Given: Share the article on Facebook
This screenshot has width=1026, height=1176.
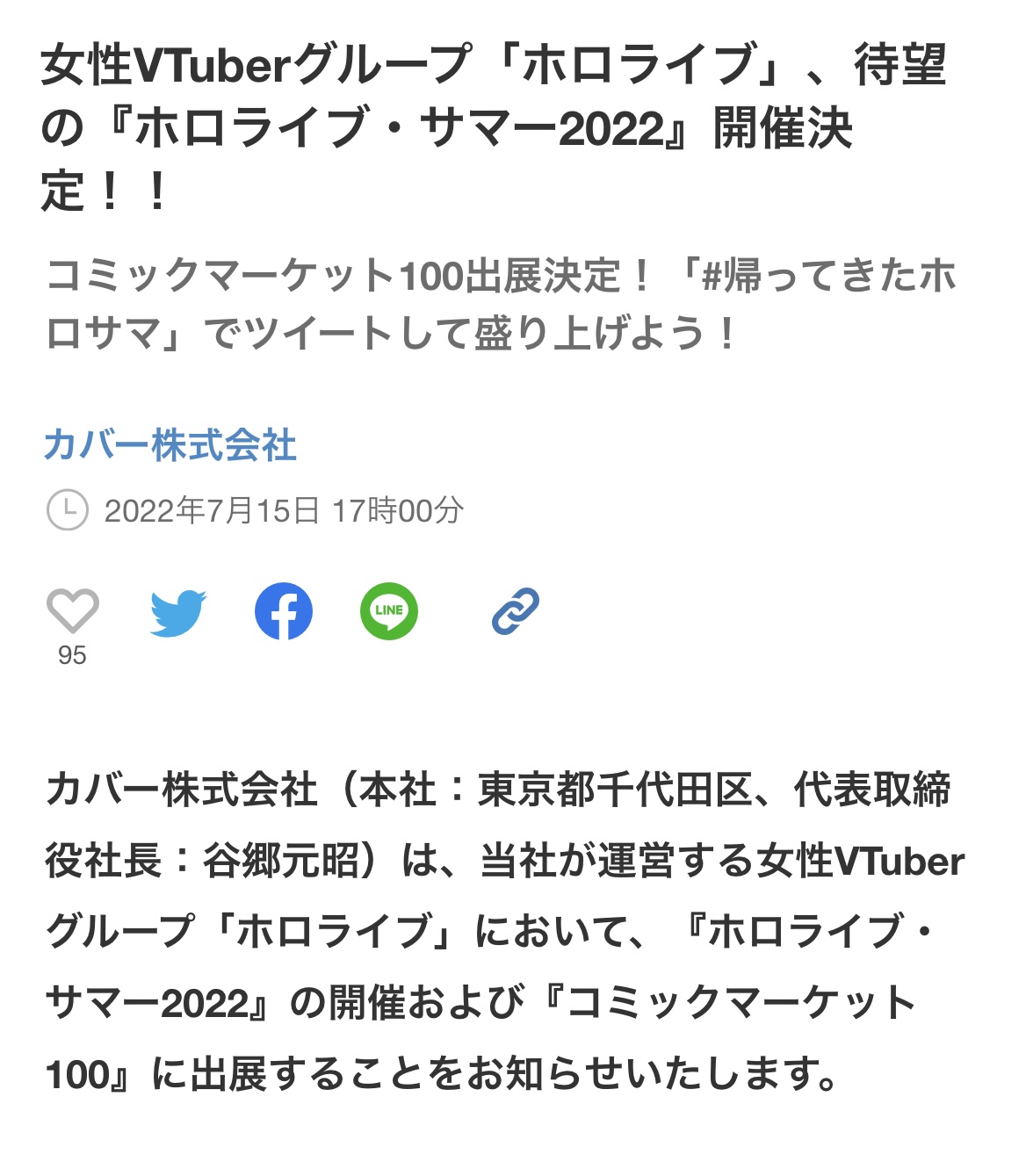Looking at the screenshot, I should 284,611.
